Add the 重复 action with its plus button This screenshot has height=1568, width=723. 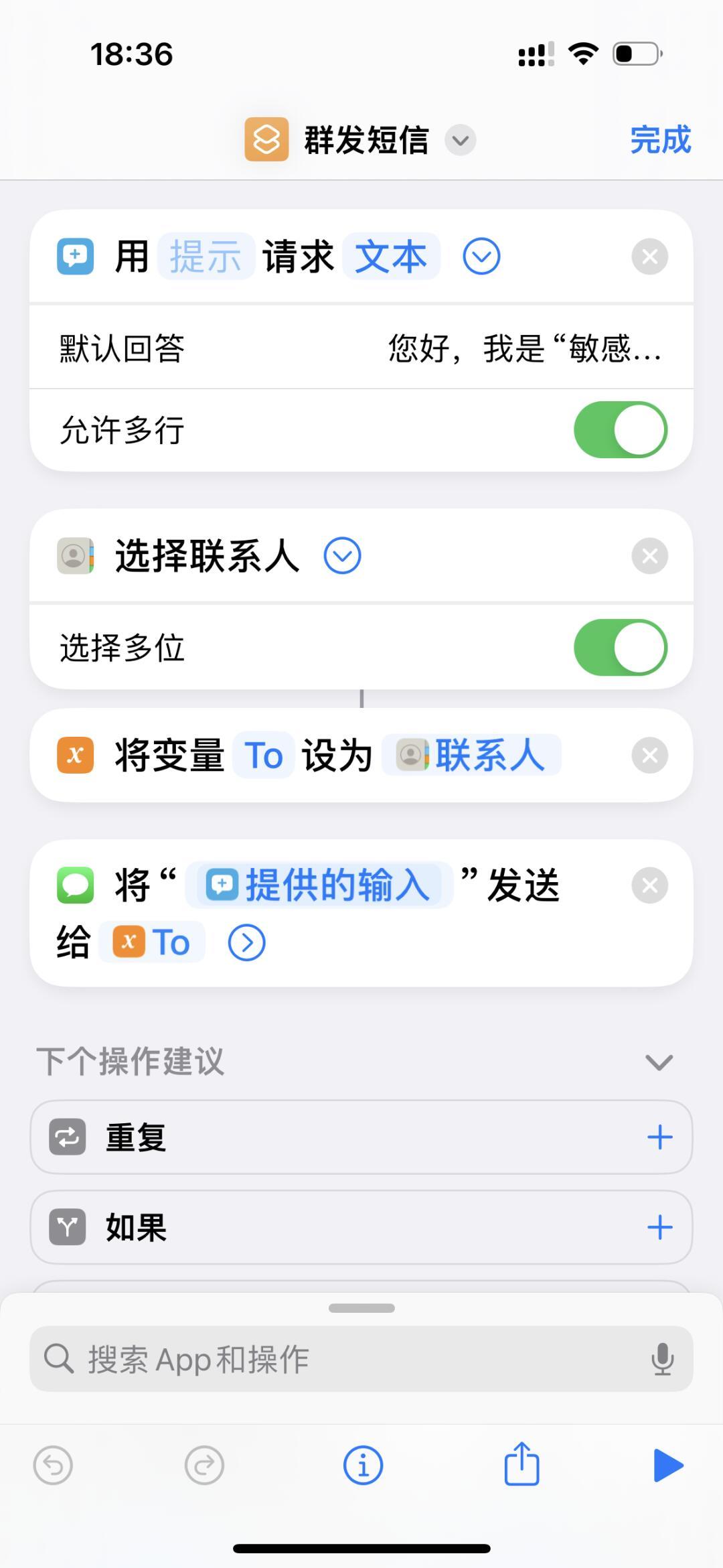(x=659, y=1136)
